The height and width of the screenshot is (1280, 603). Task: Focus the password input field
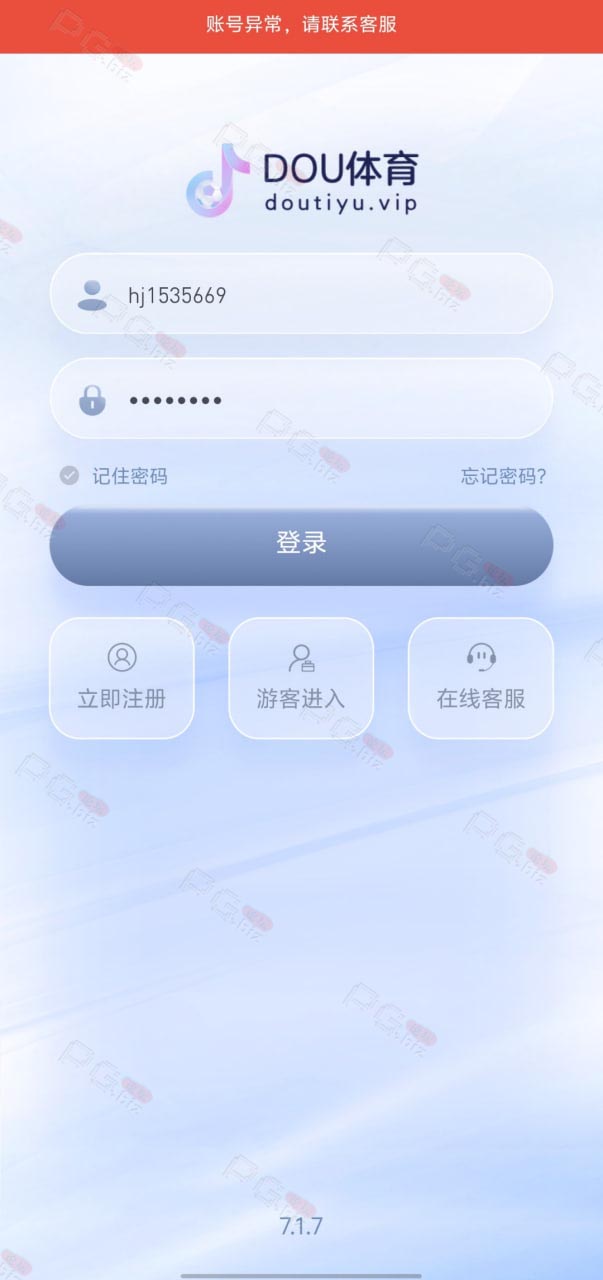tap(301, 399)
